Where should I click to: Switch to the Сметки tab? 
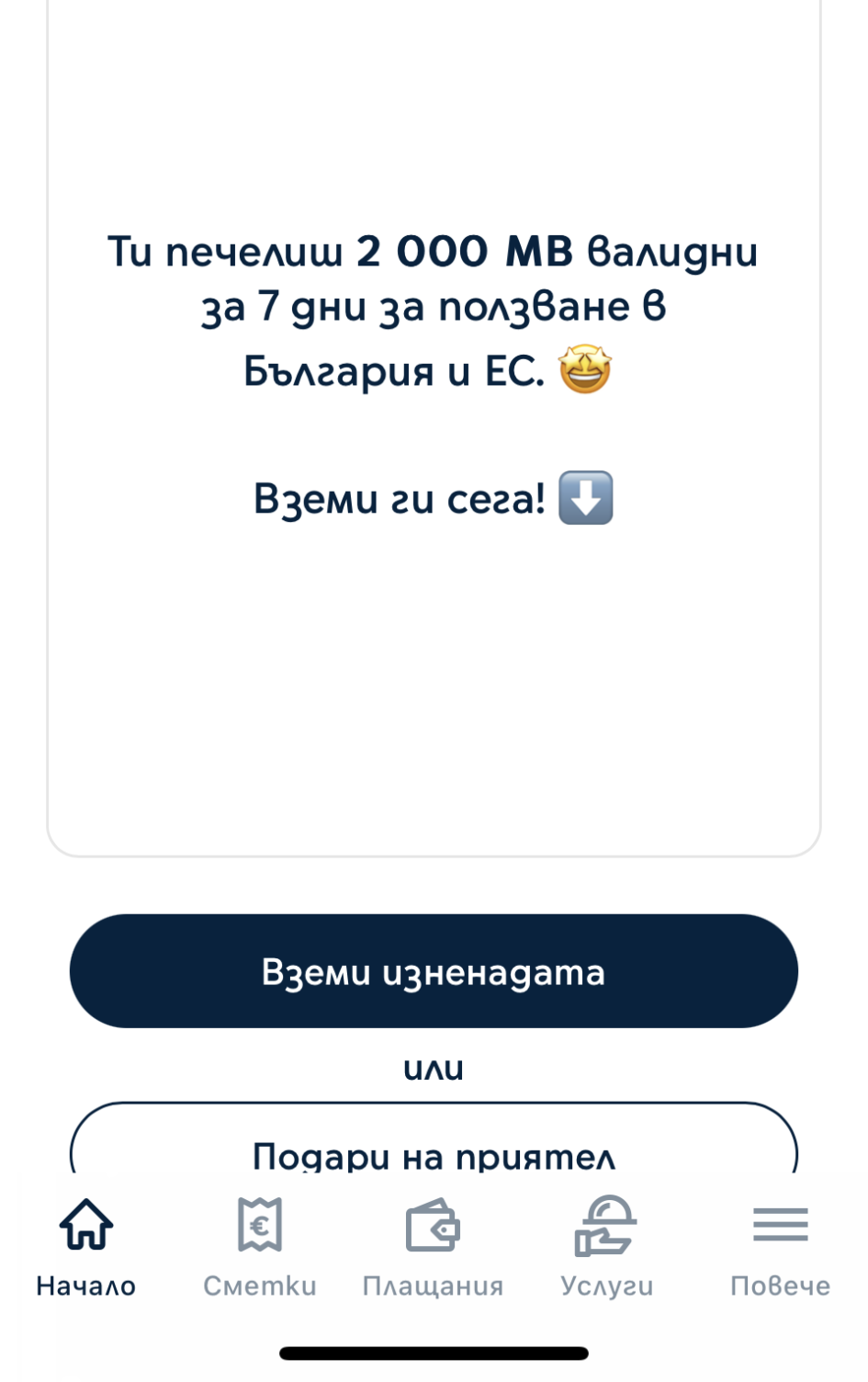[x=260, y=1246]
